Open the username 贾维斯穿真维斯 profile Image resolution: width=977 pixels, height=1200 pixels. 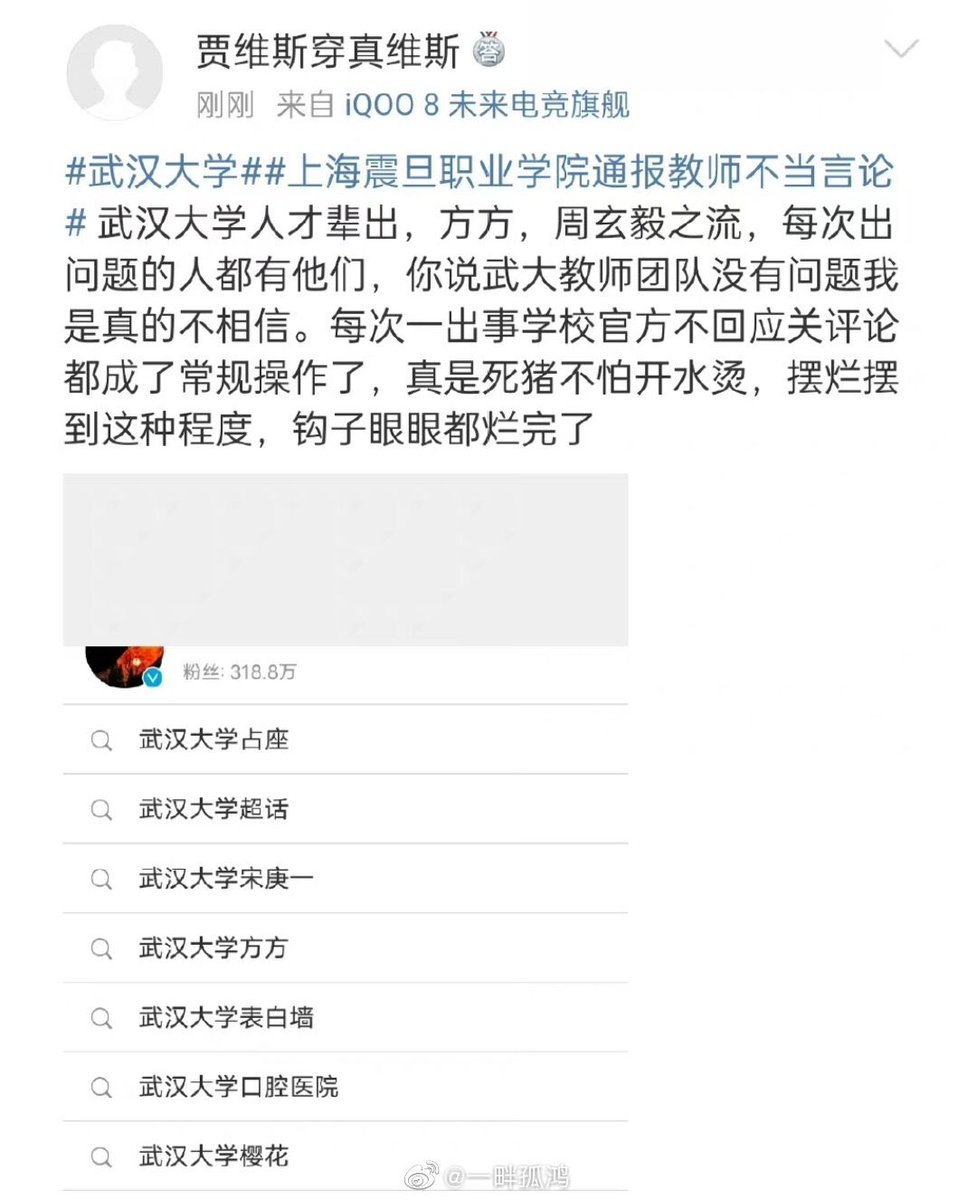[x=328, y=52]
